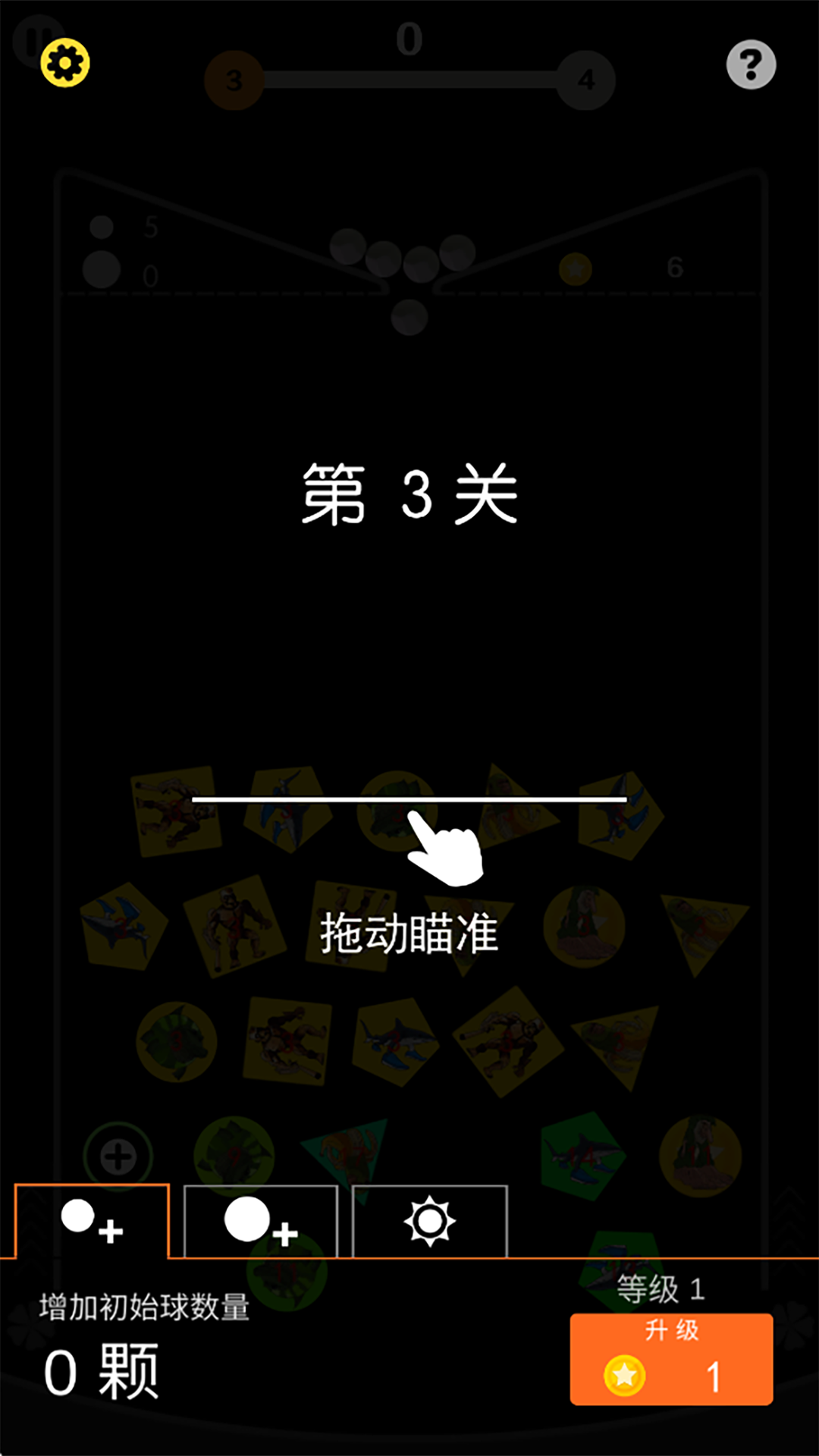
Task: Open the help question mark
Action: click(751, 64)
